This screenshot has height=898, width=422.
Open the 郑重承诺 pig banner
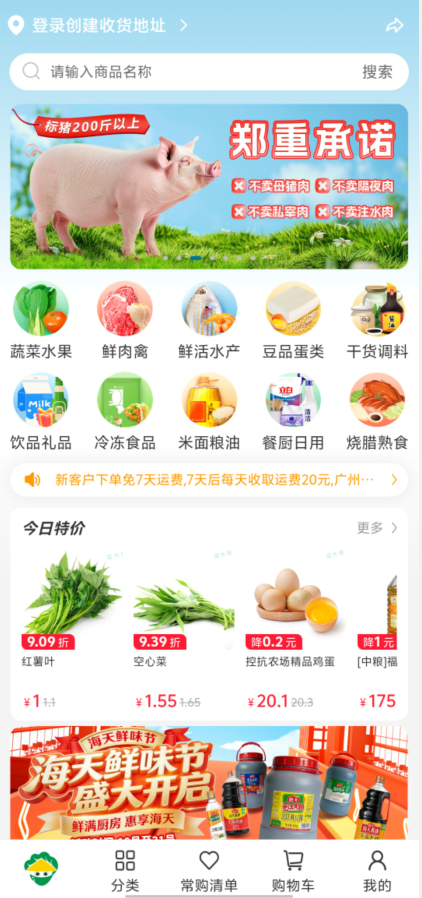click(209, 186)
